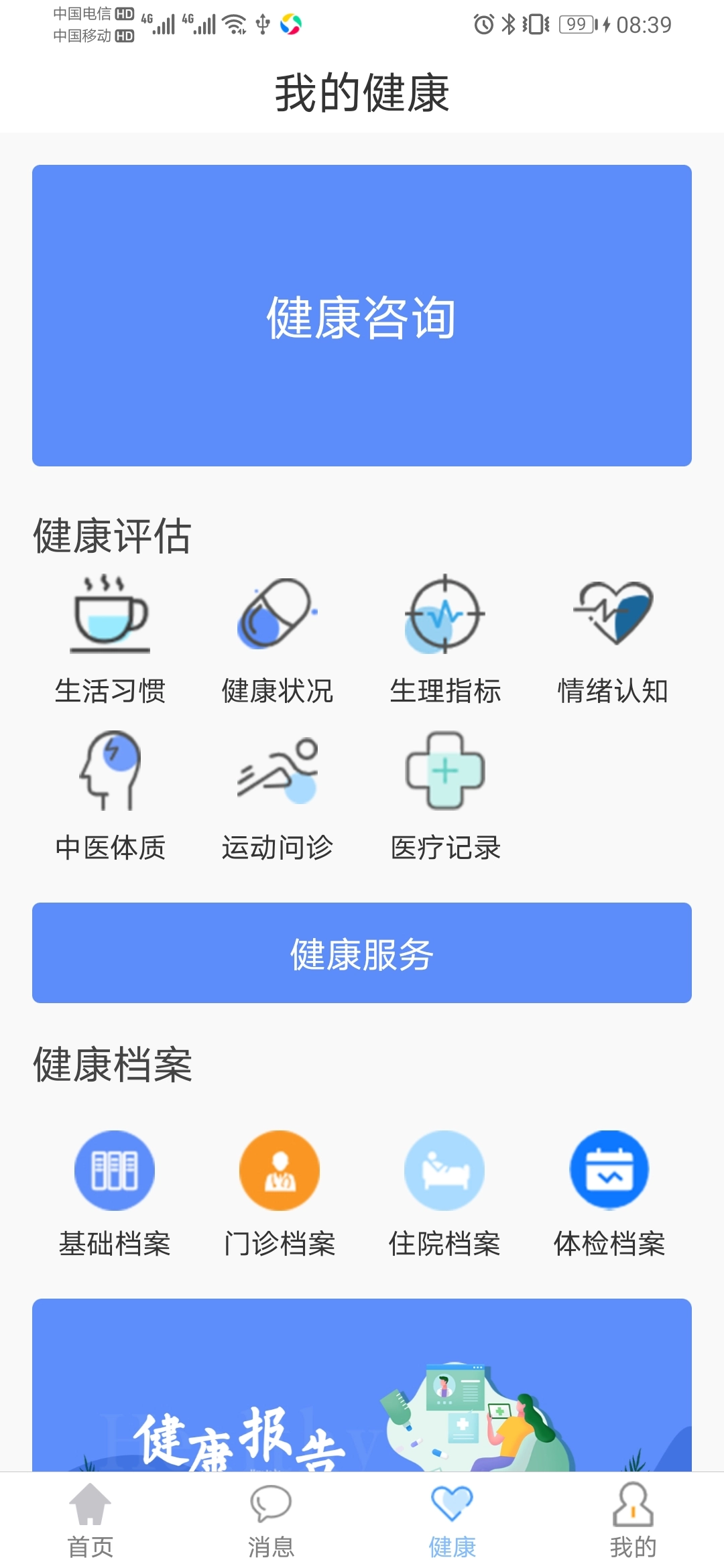
Task: Open the 门诊档案 outpatient archive
Action: [x=280, y=1169]
